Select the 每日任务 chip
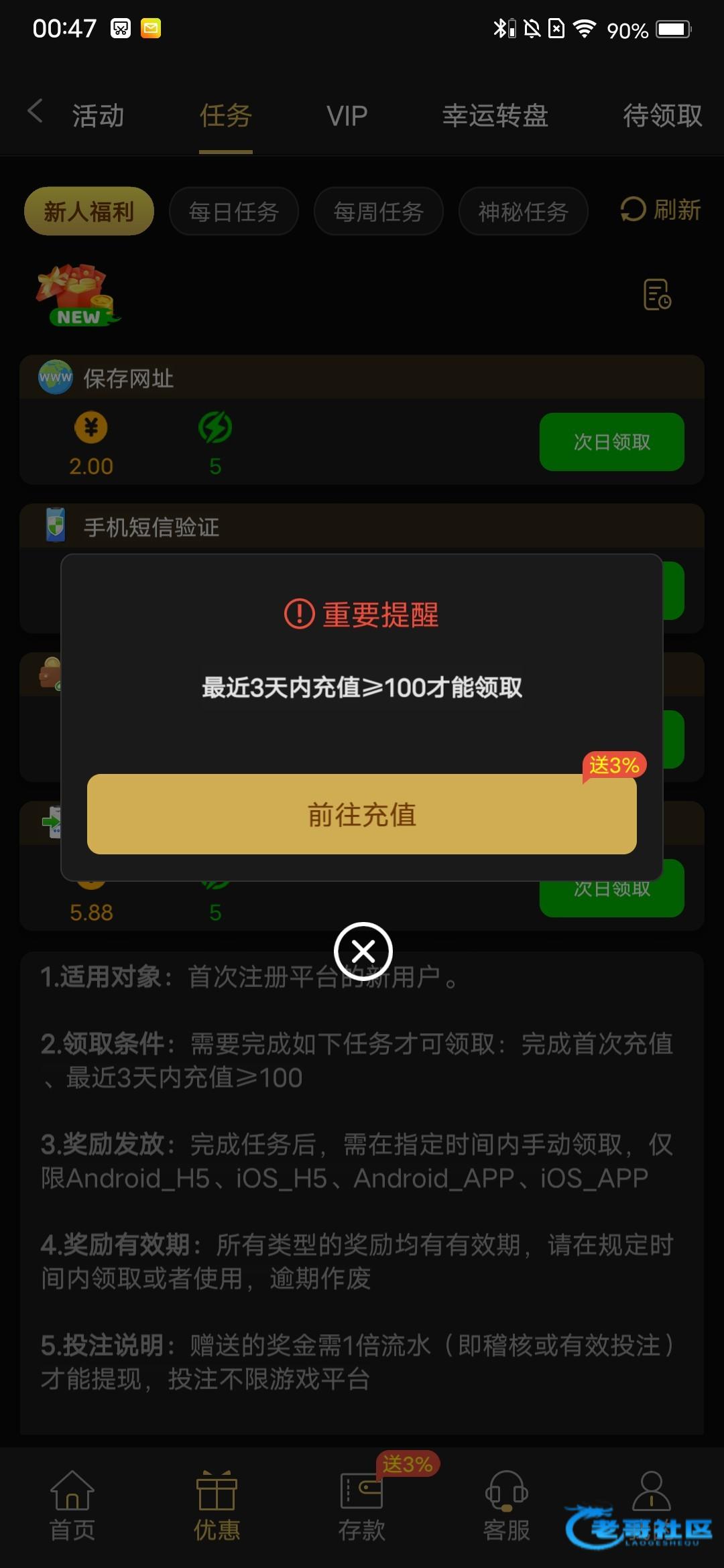Viewport: 724px width, 1568px height. tap(233, 212)
